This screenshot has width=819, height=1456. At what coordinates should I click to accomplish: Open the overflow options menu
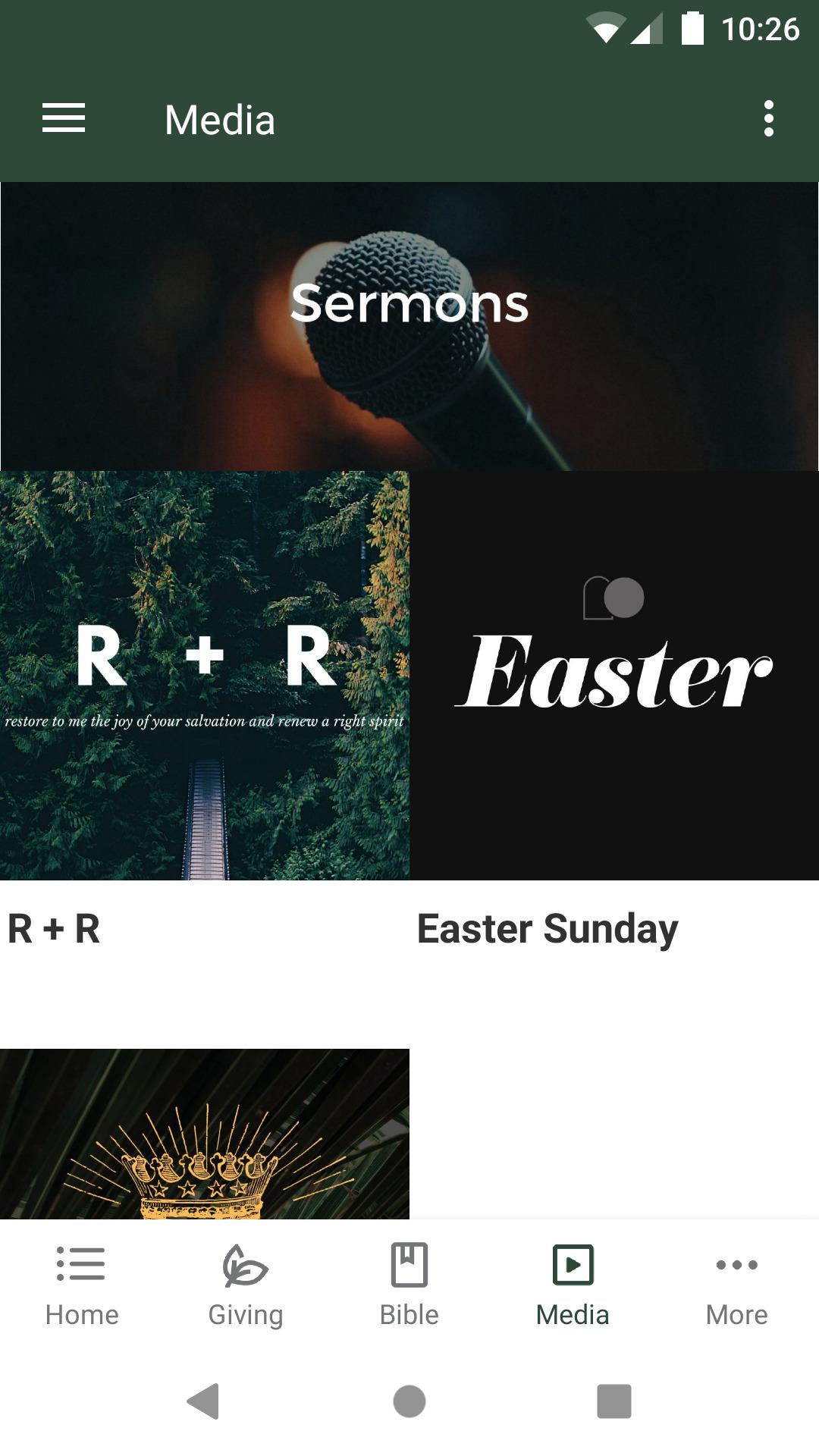click(769, 119)
